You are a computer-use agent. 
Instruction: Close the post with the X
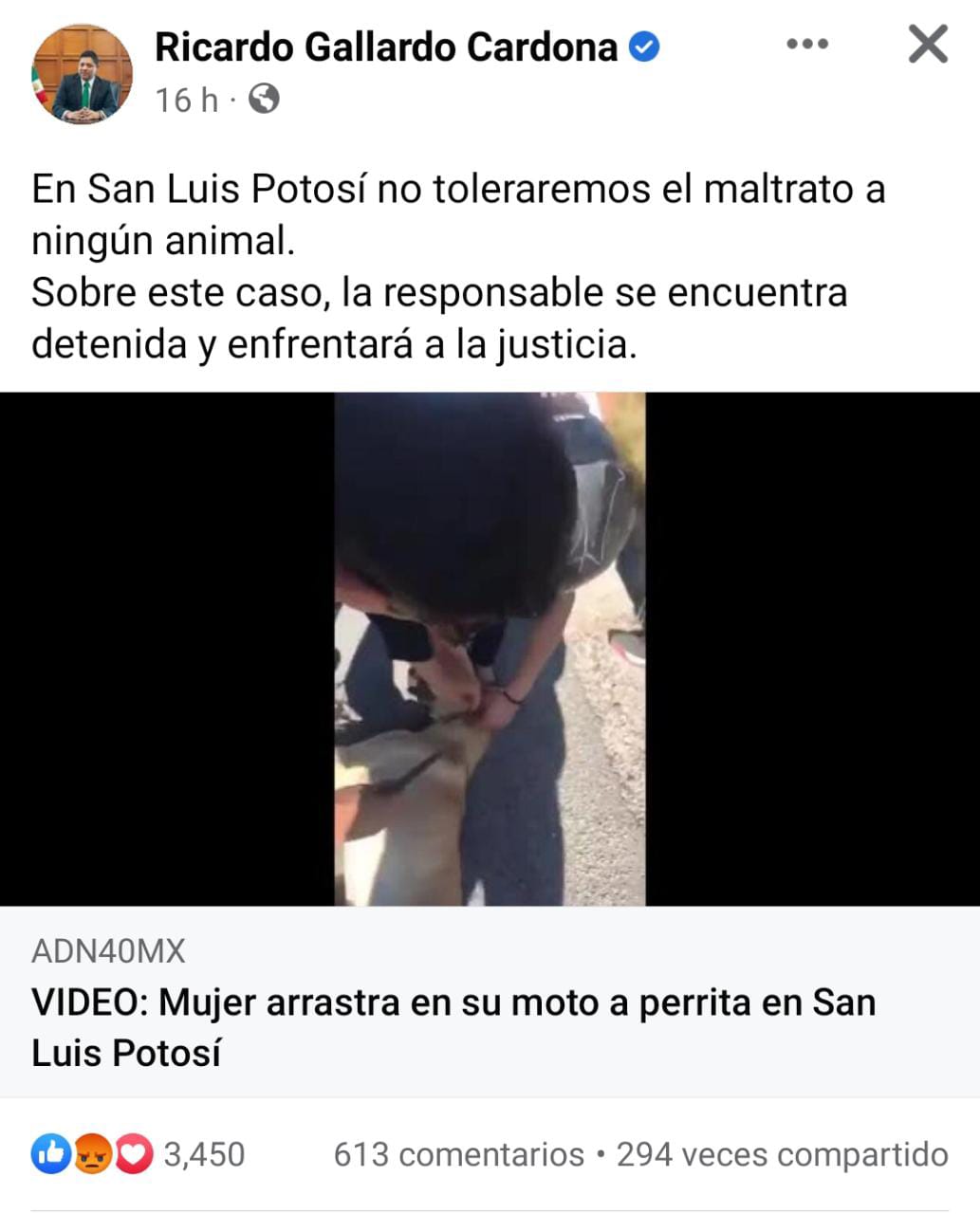point(927,45)
